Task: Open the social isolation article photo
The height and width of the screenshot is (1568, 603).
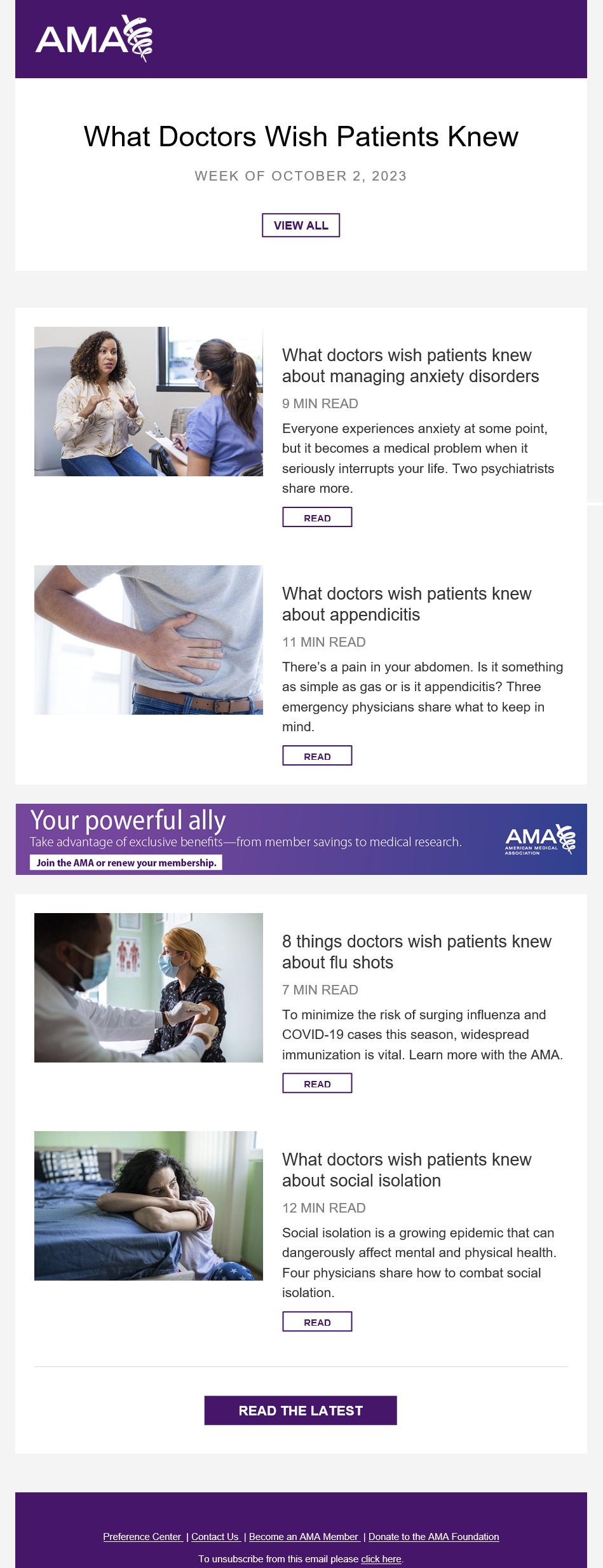Action: coord(148,1206)
